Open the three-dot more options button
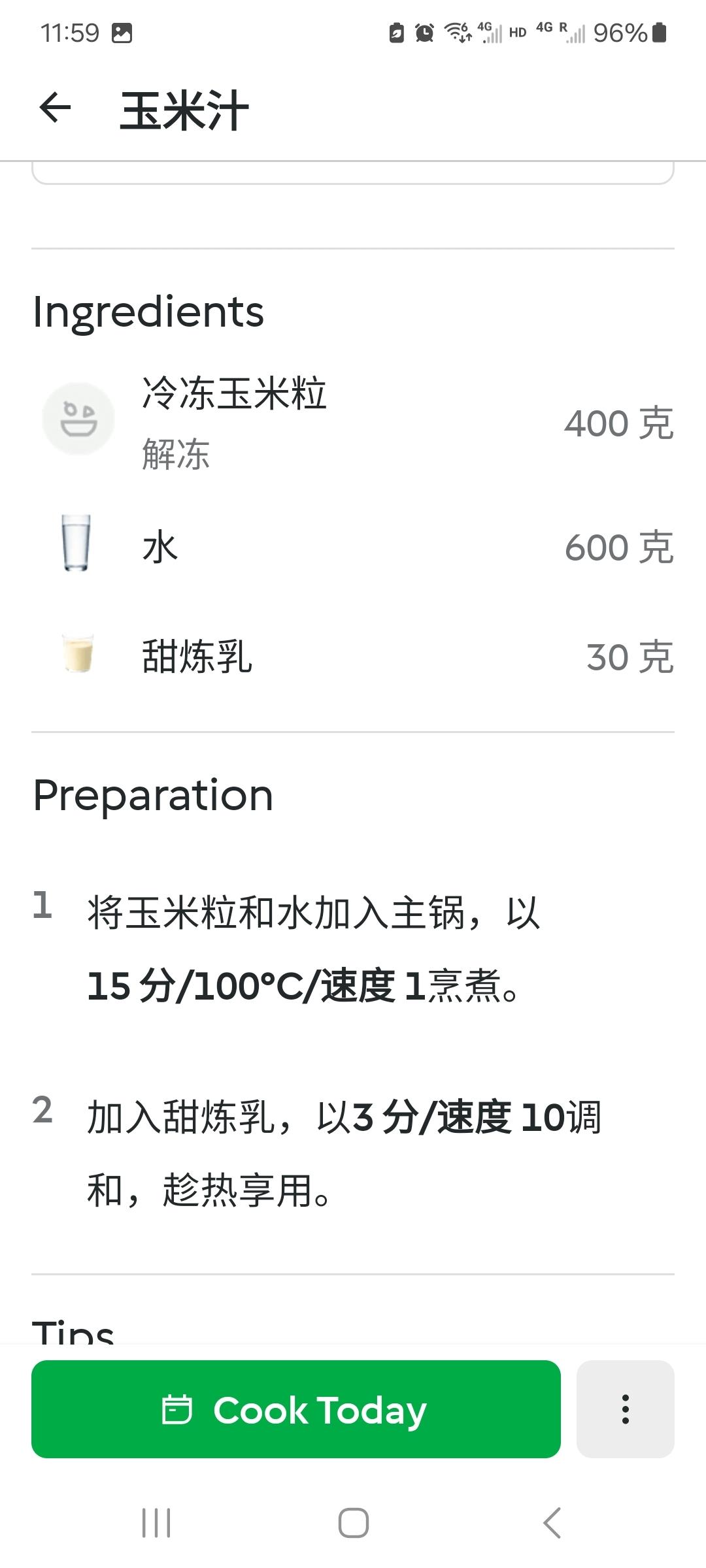Screen dimensions: 706x1568 [625, 1409]
